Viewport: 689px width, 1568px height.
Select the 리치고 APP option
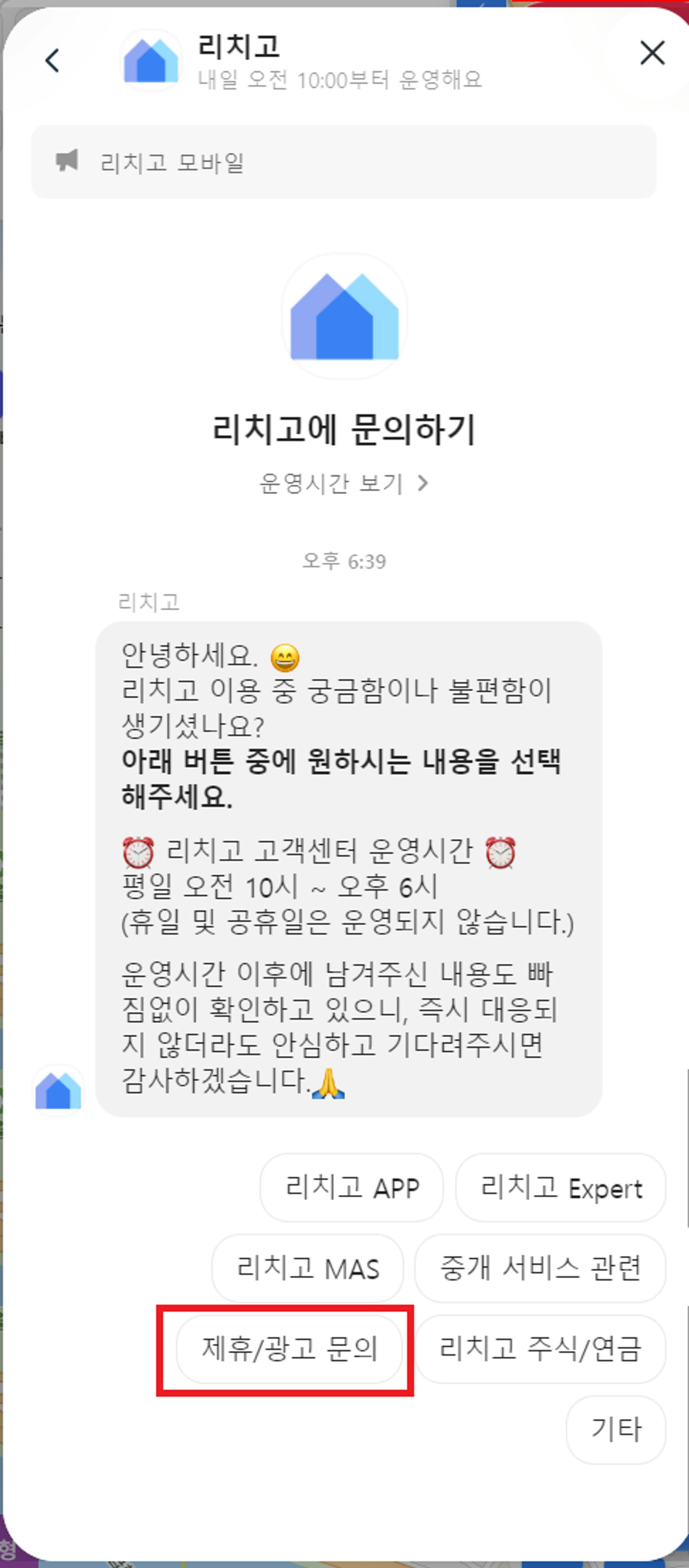(351, 1187)
